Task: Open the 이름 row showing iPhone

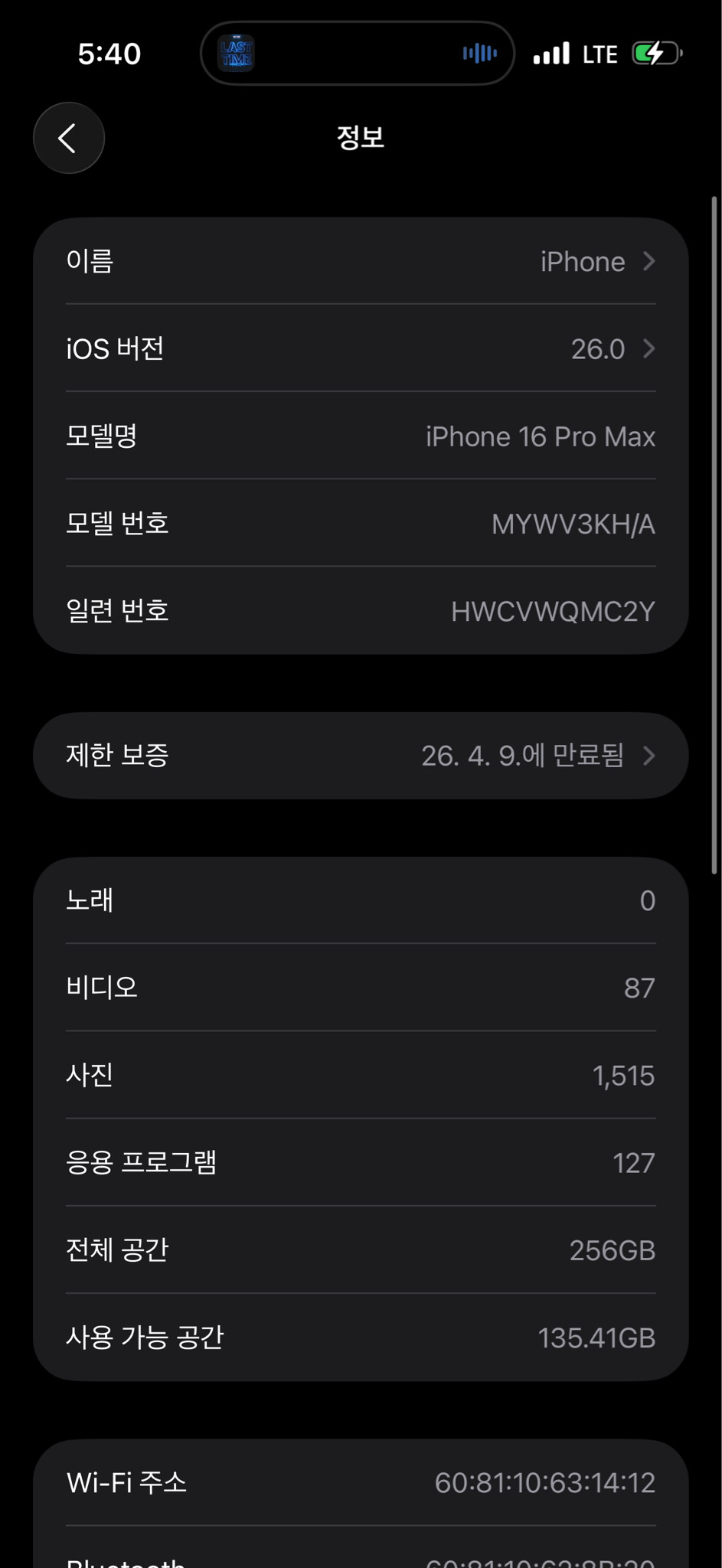Action: pos(361,261)
